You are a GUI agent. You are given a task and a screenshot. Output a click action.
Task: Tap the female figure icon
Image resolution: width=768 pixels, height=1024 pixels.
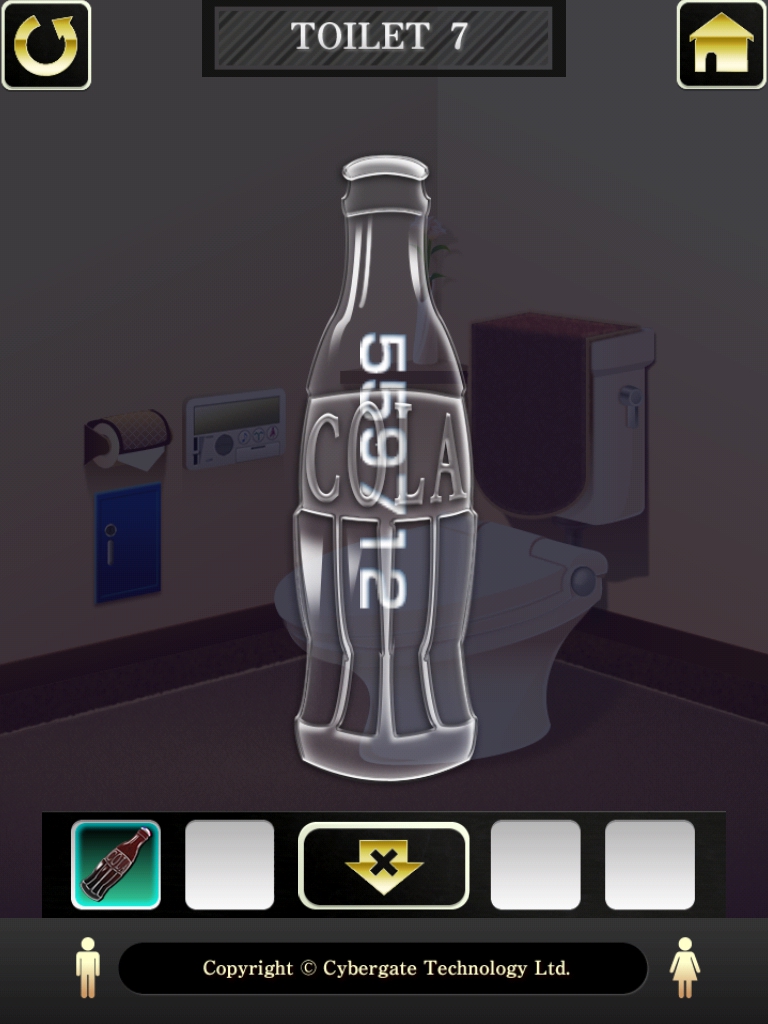[685, 967]
